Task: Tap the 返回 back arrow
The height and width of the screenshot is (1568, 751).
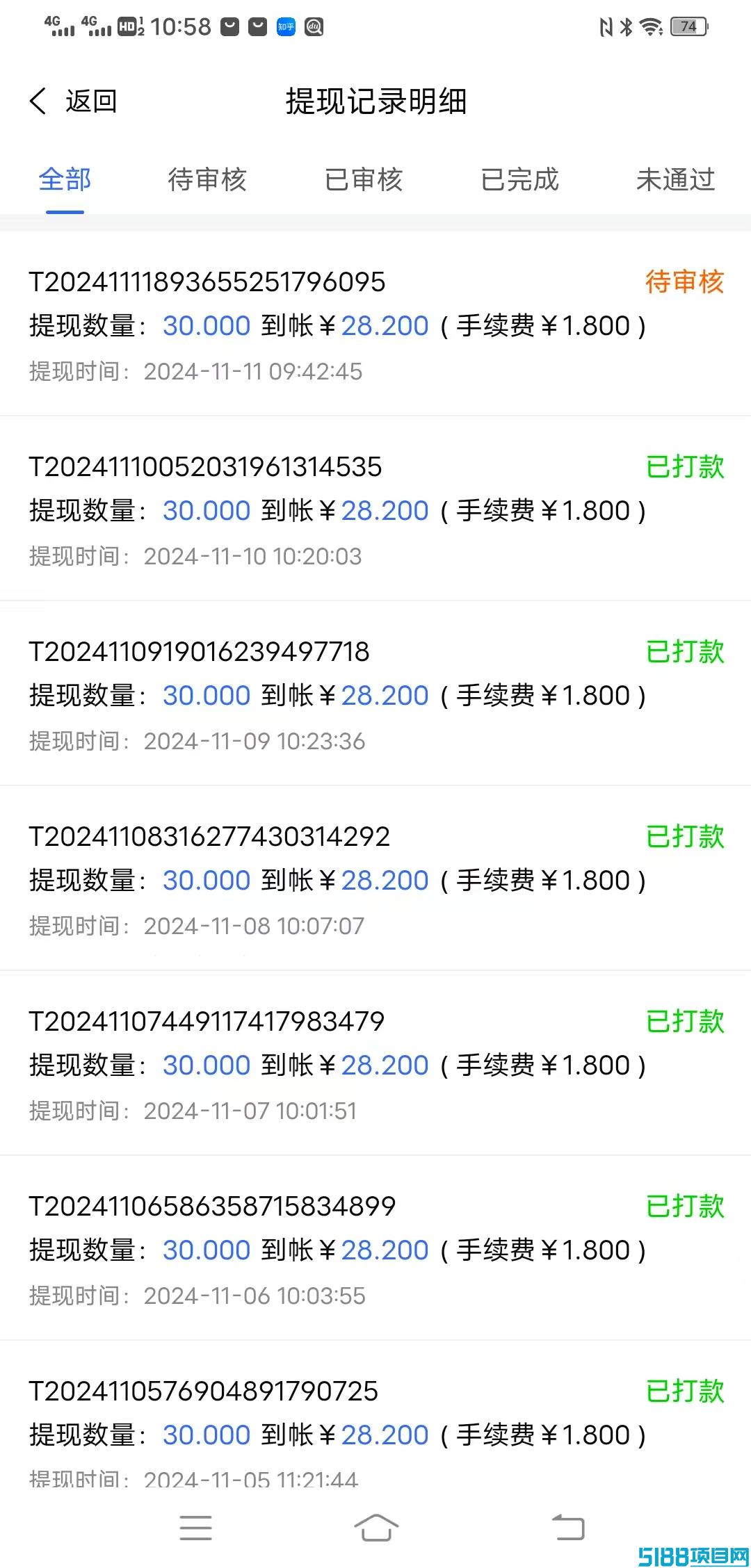Action: tap(38, 101)
